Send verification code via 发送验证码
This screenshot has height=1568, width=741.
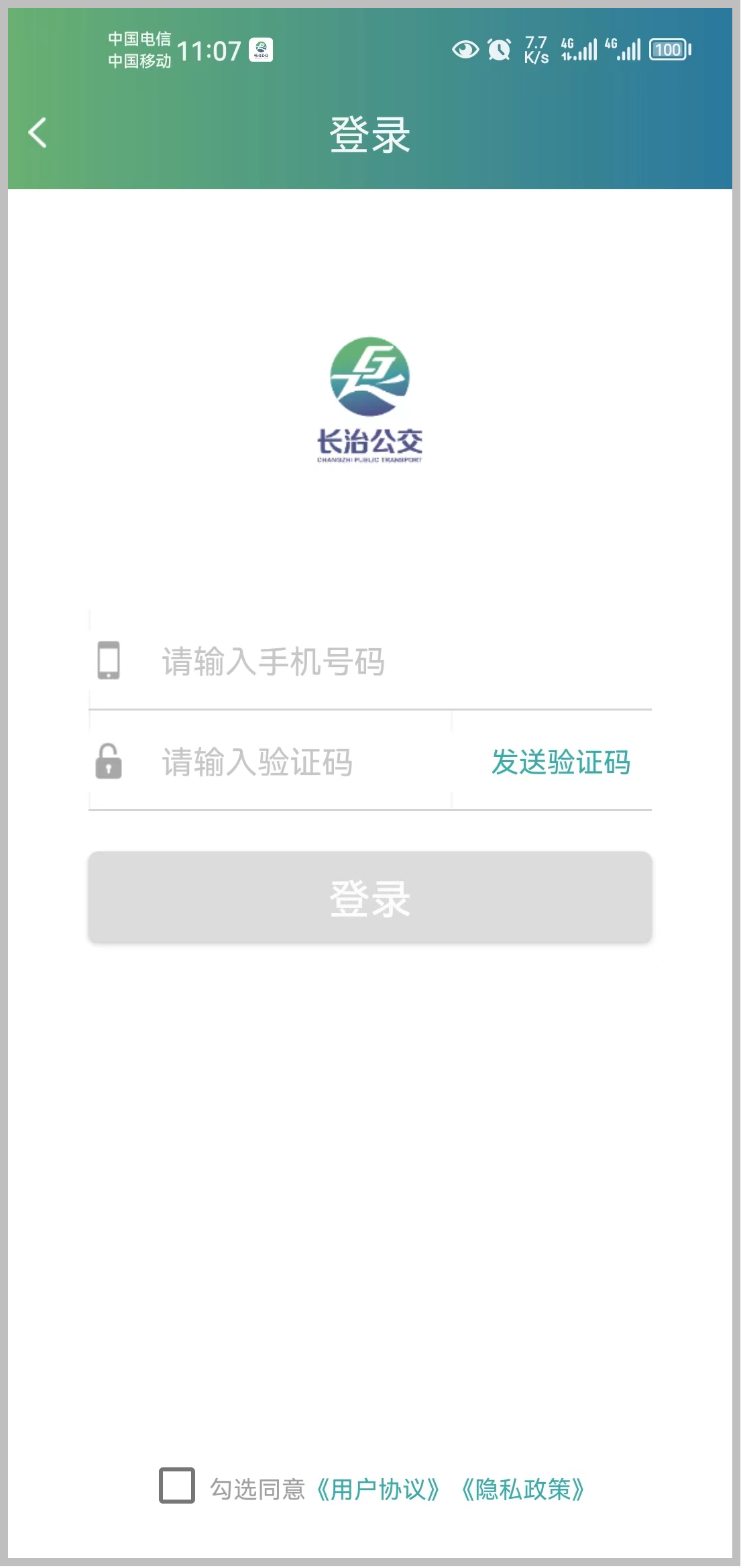pos(561,762)
